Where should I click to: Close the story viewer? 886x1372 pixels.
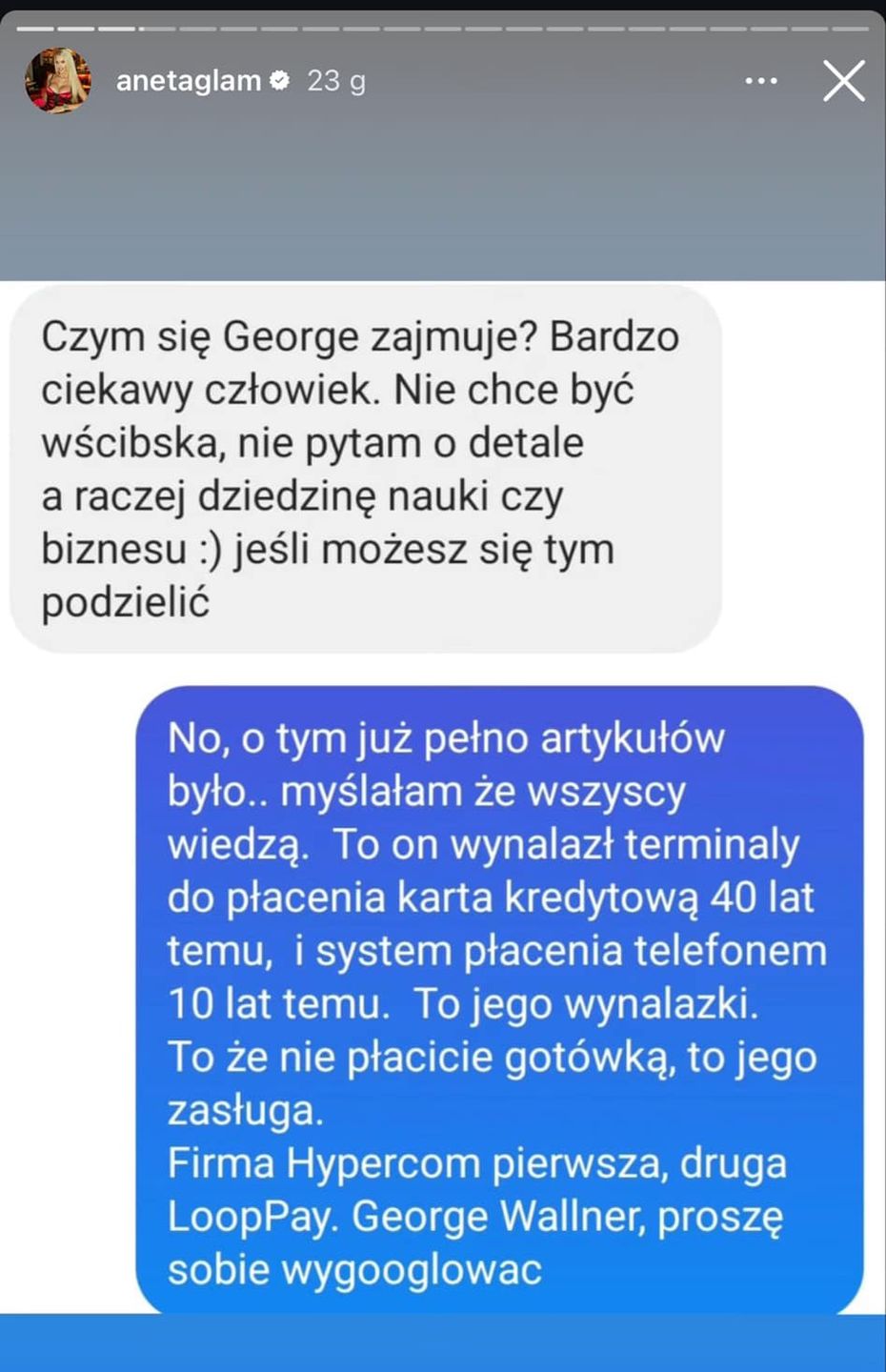843,81
